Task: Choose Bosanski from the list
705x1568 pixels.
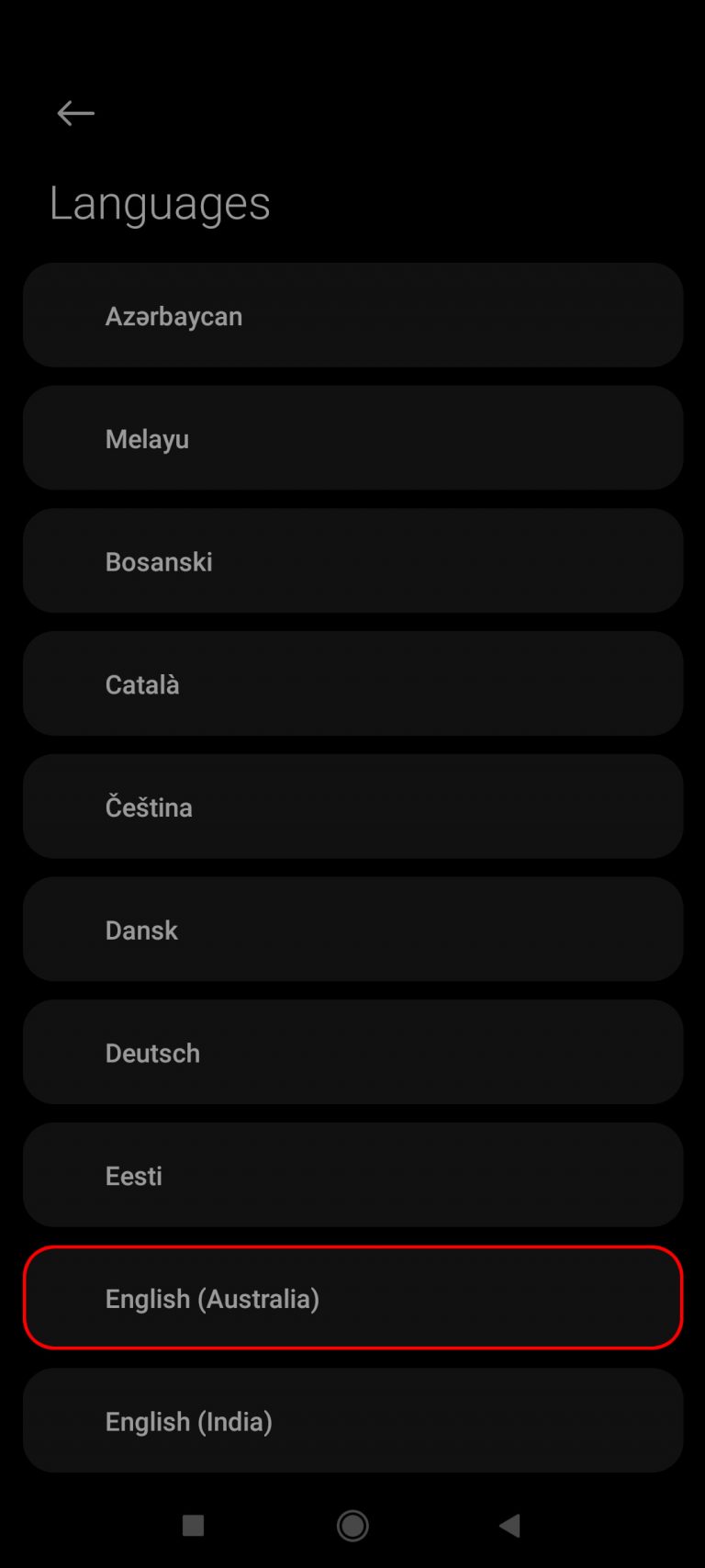Action: pos(352,561)
